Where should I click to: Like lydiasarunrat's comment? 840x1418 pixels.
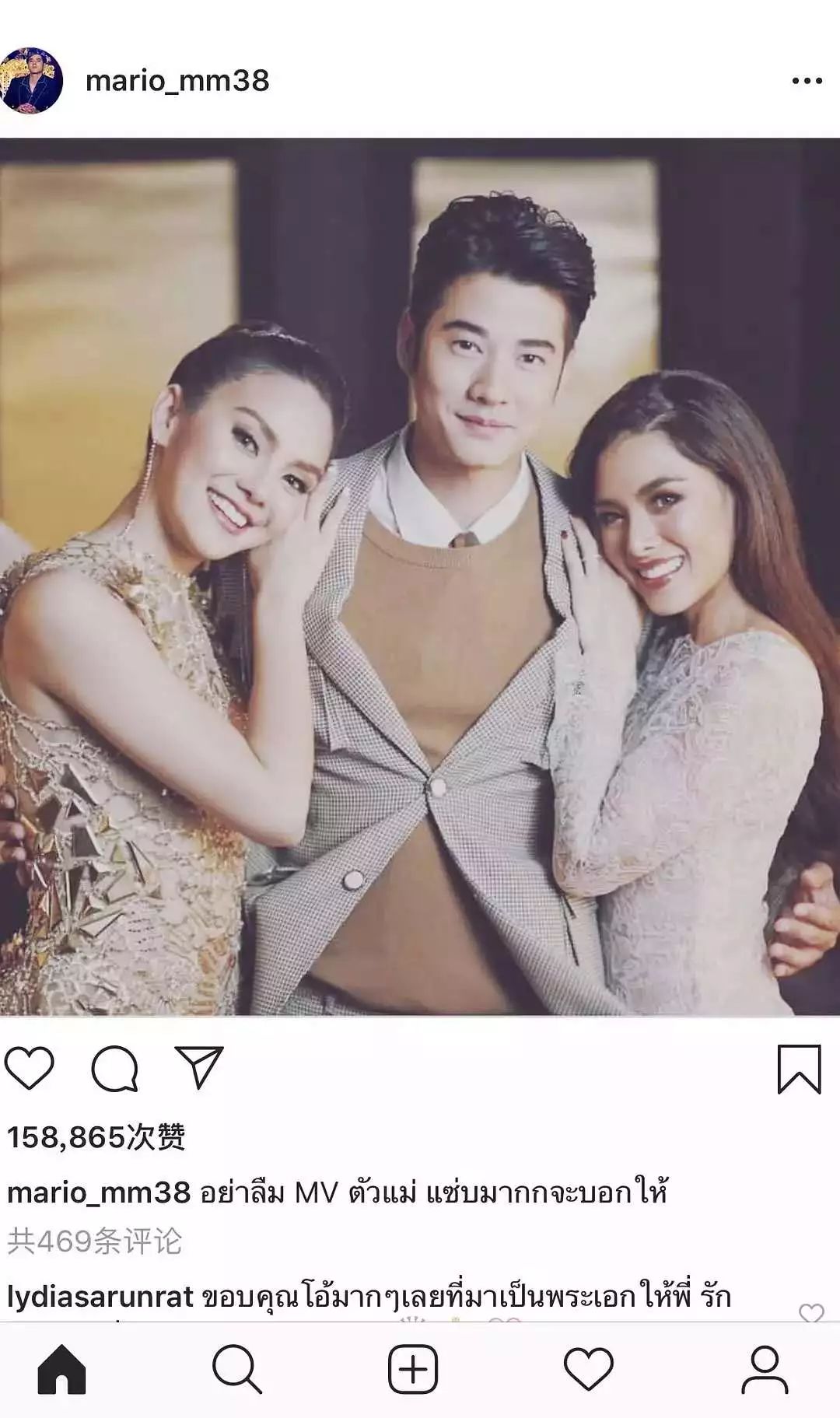pos(810,1313)
